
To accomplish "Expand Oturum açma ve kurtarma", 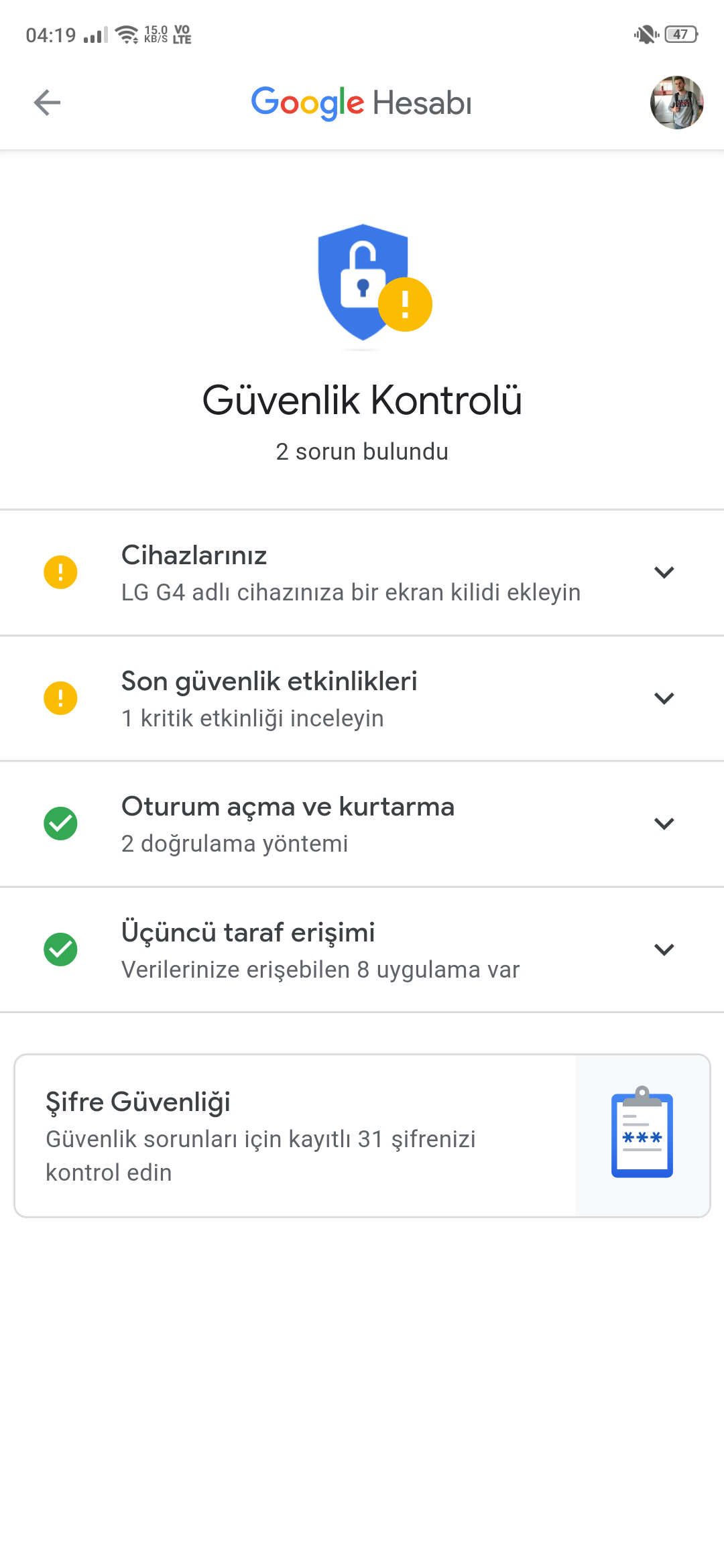I will (362, 824).
